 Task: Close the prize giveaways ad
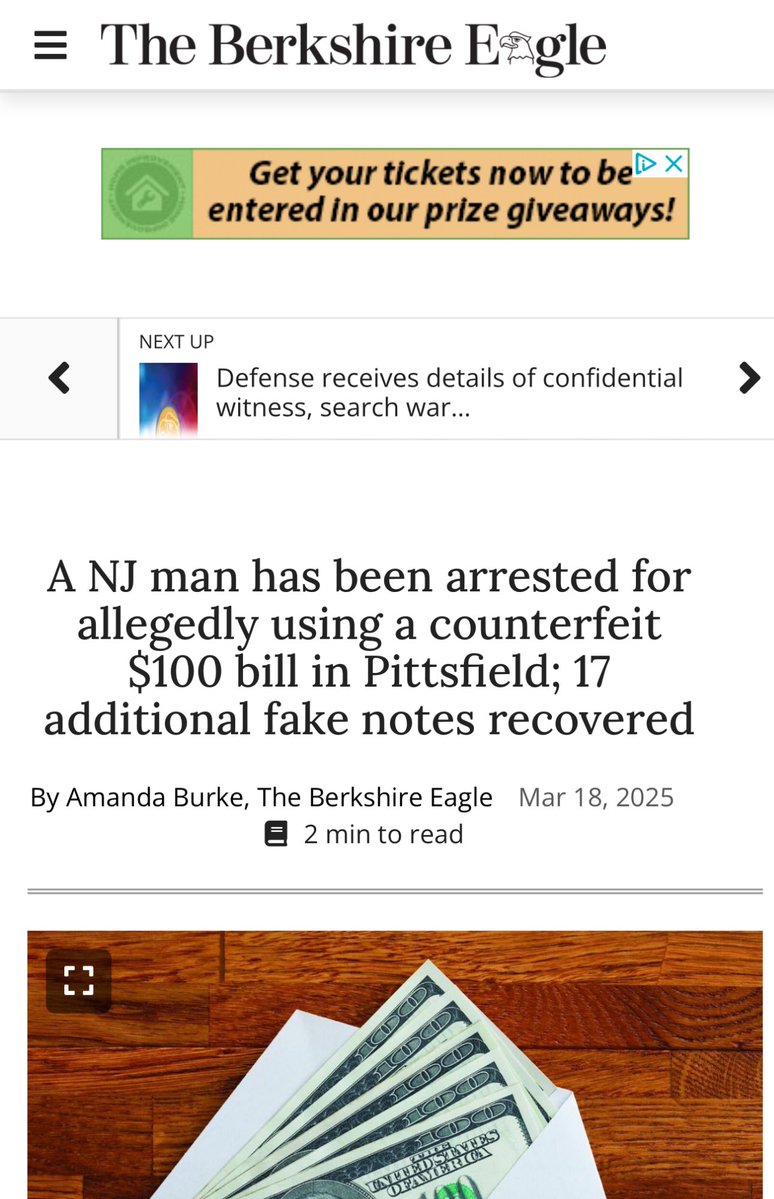point(675,163)
